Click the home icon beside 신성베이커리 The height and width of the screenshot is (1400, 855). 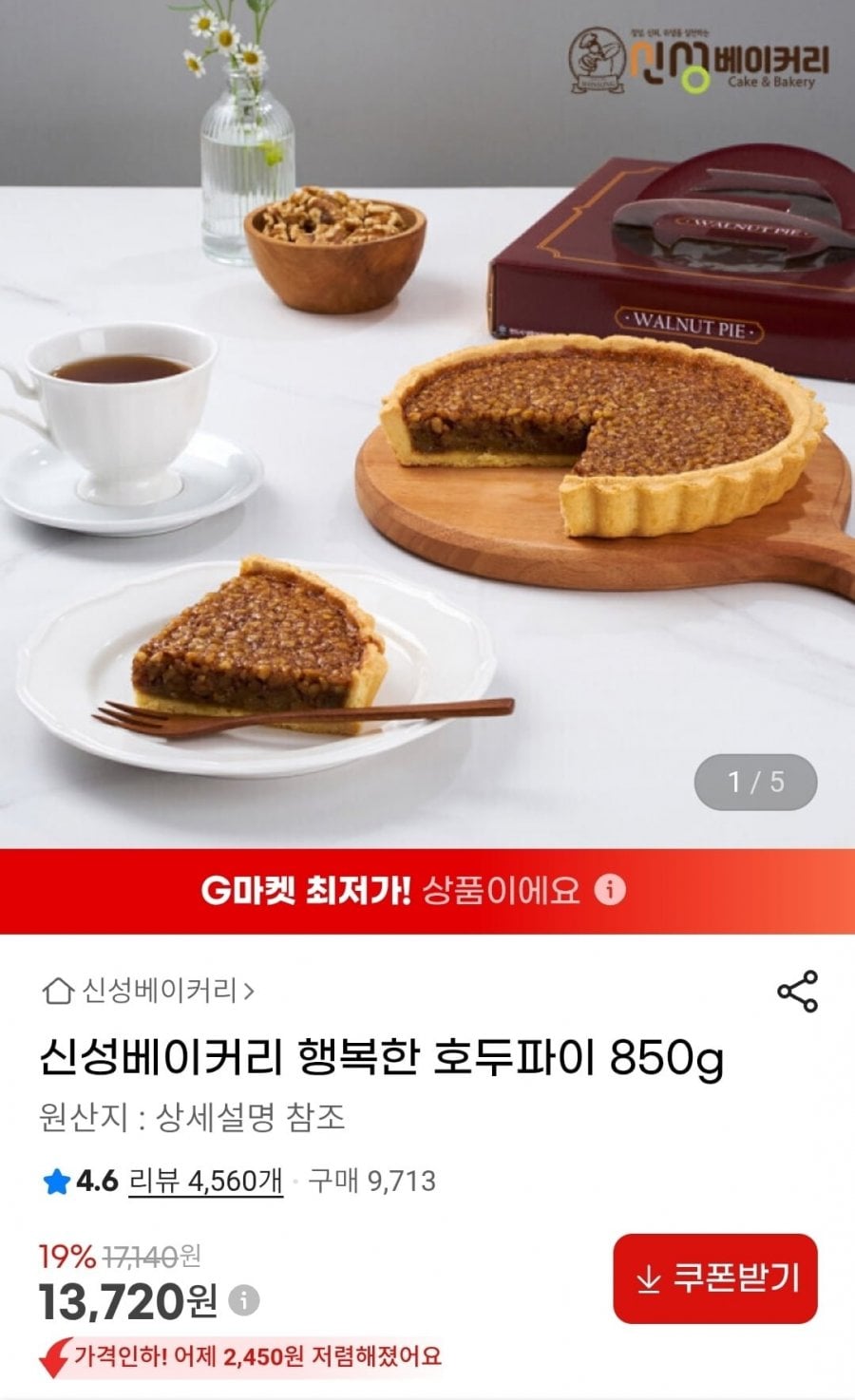point(57,991)
